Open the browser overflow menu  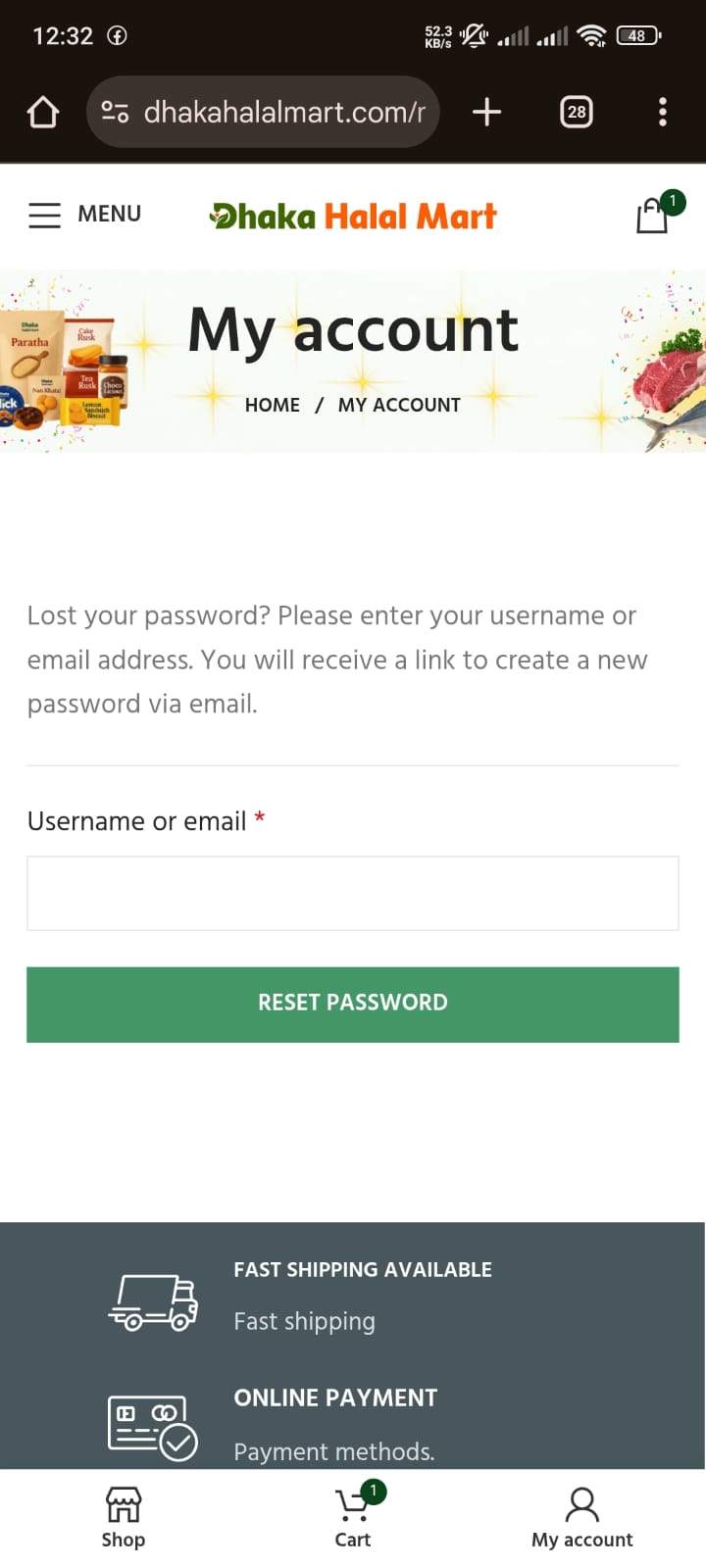point(663,113)
